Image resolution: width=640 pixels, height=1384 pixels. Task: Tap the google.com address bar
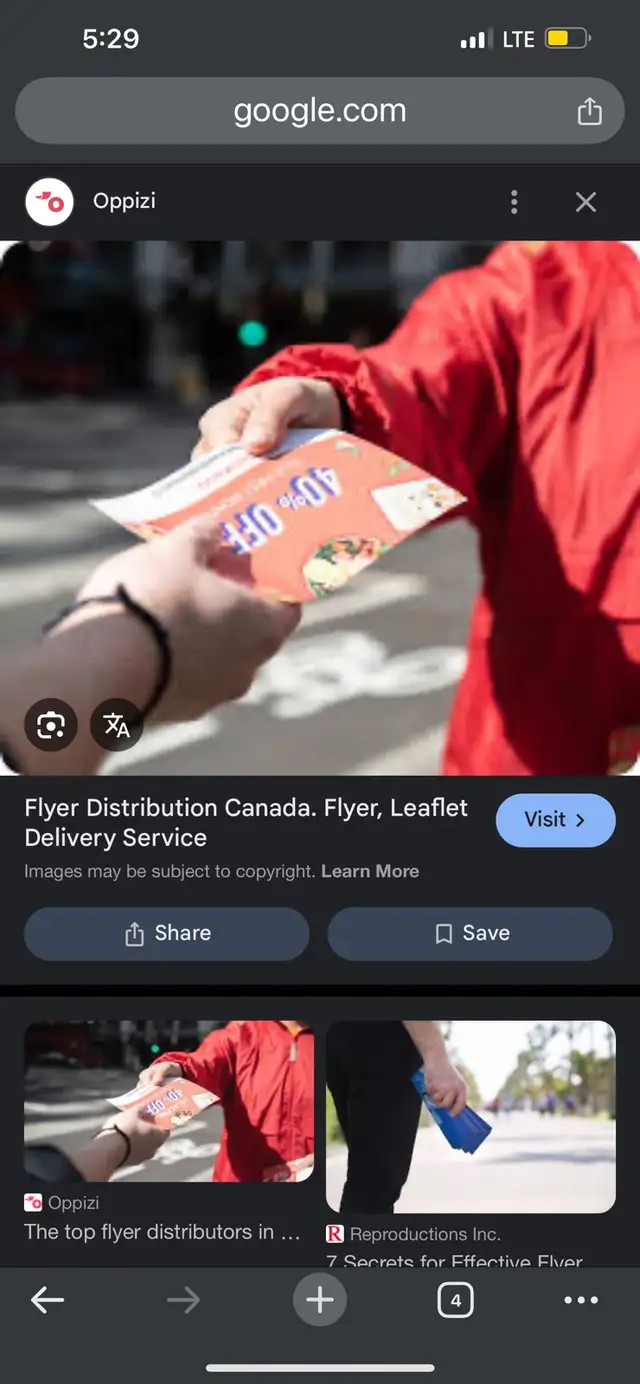point(320,111)
